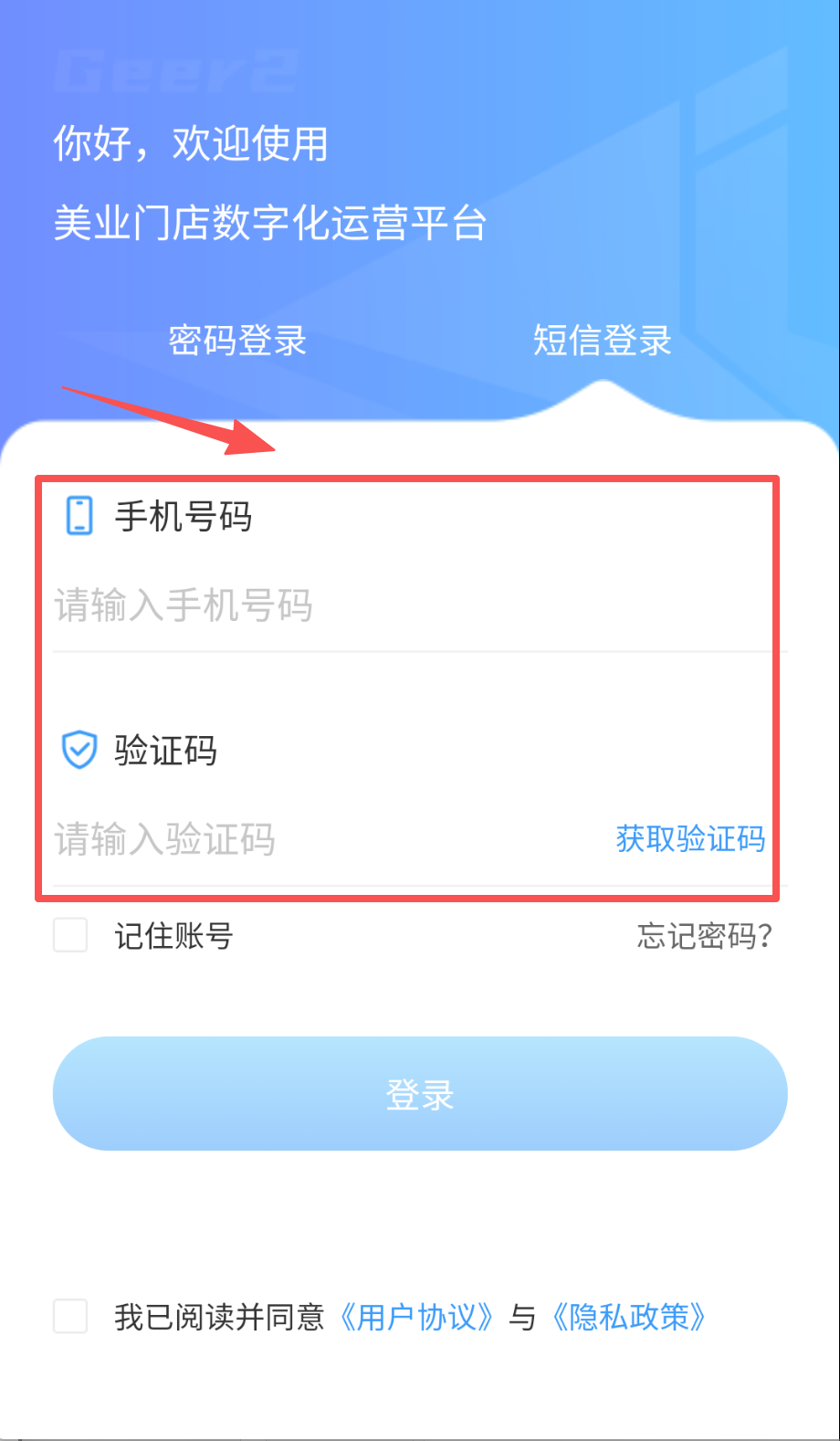840x1441 pixels.
Task: Select the 短信登录 tab
Action: [602, 341]
